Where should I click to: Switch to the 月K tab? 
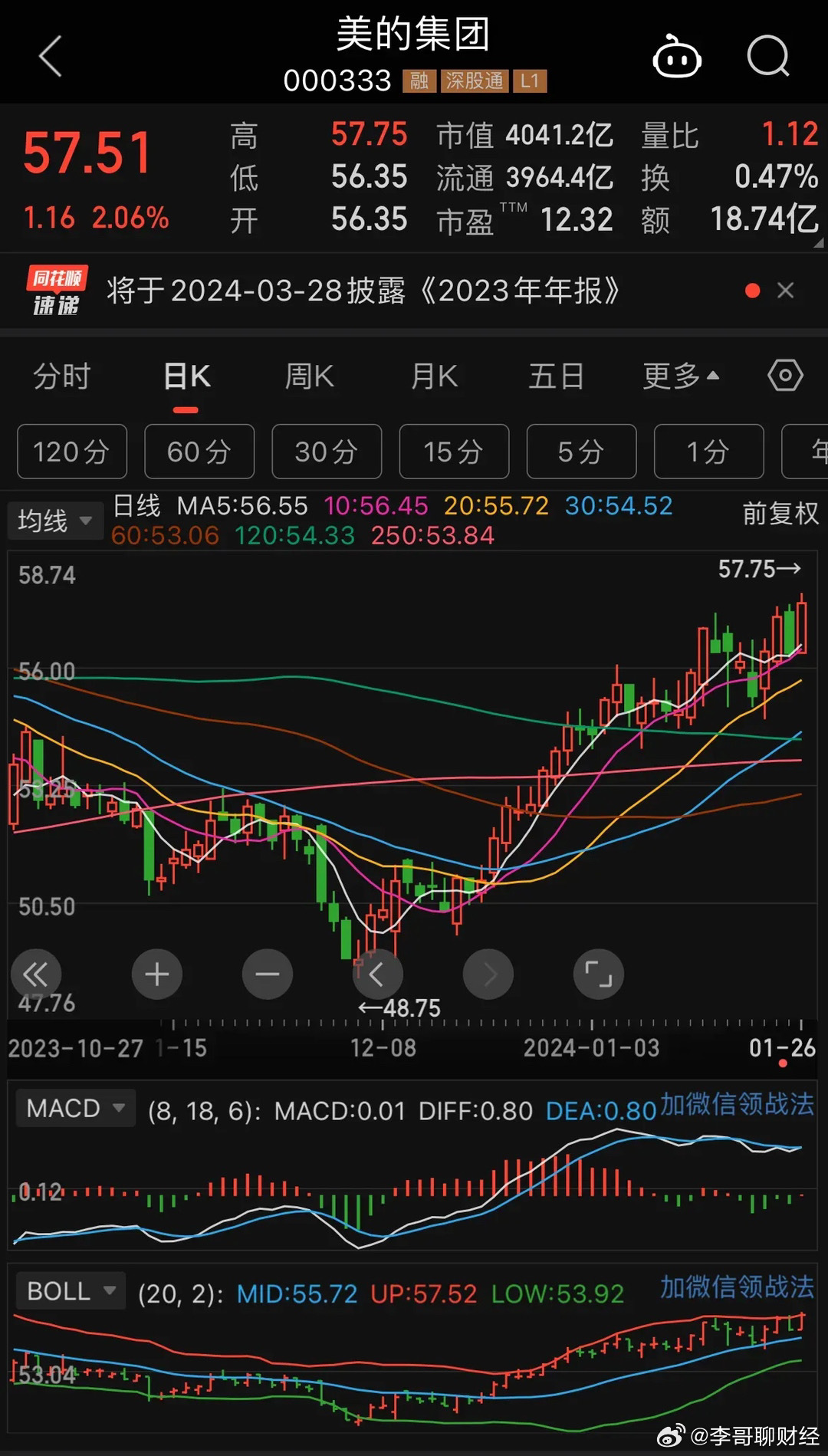tap(433, 376)
